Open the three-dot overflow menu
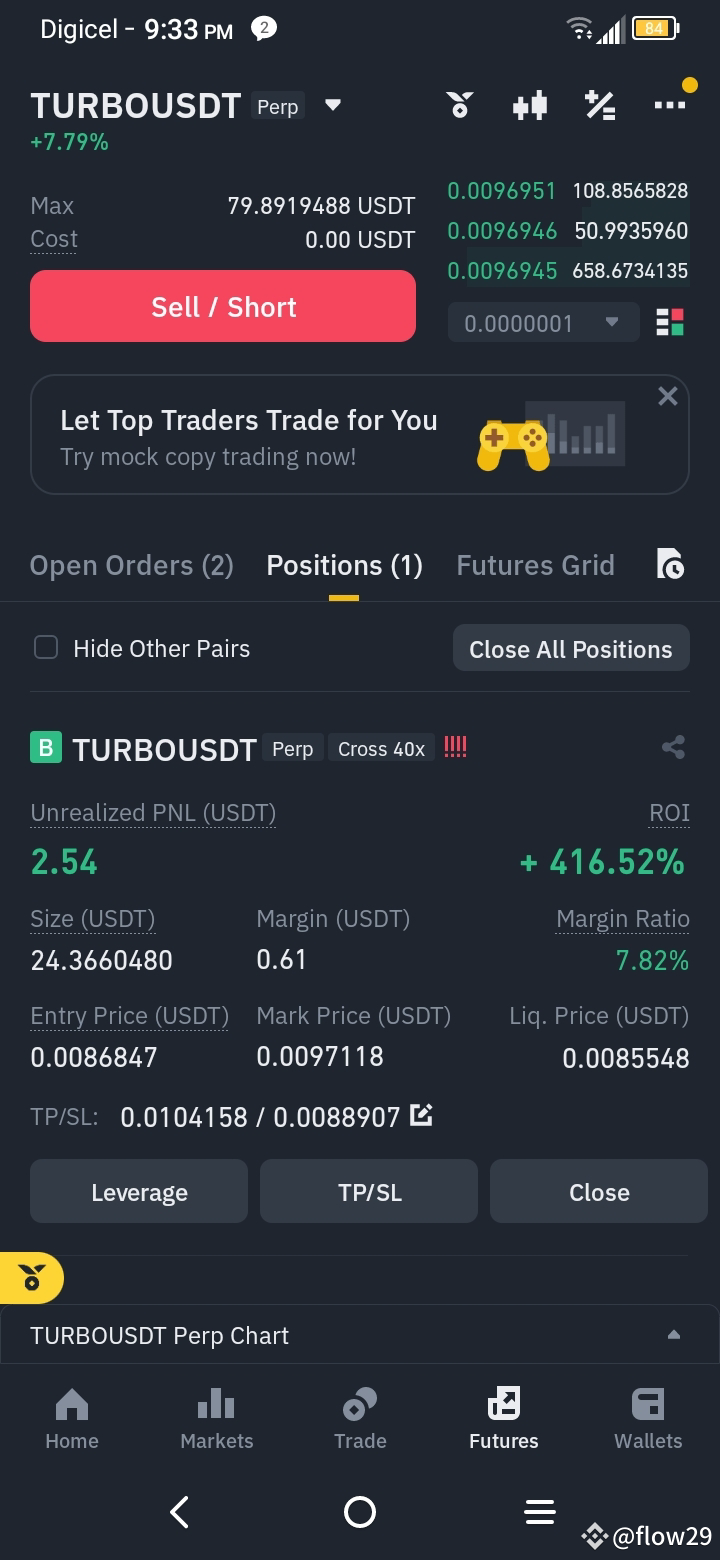720x1560 pixels. click(x=670, y=104)
